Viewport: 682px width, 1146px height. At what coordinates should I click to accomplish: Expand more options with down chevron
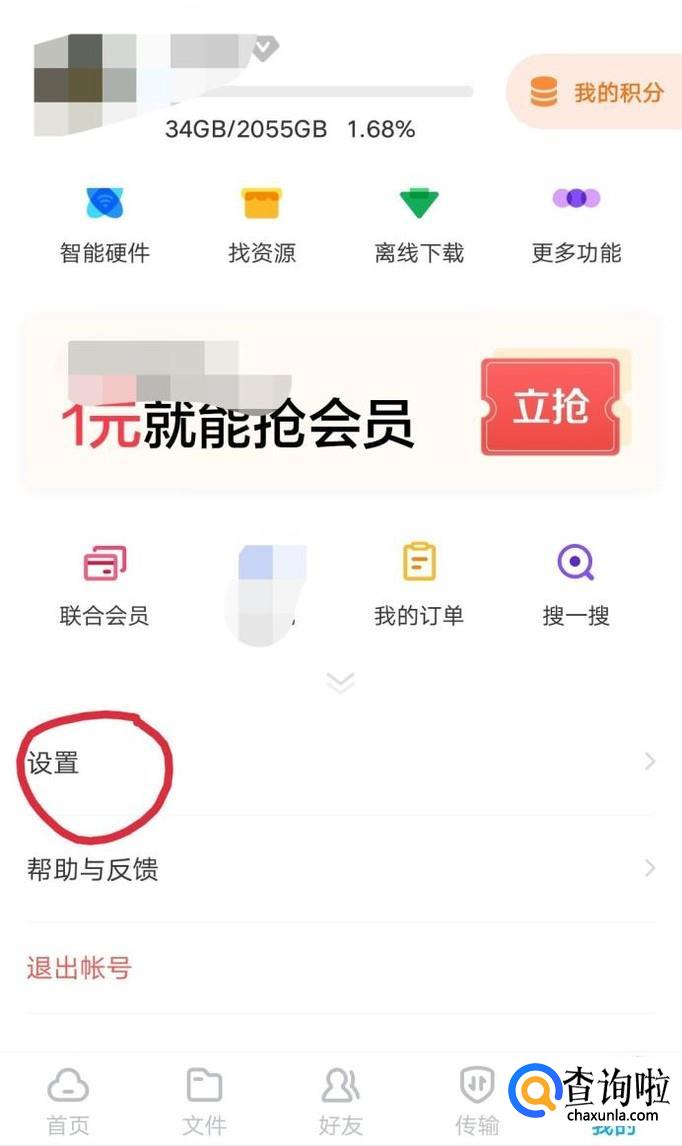[340, 682]
